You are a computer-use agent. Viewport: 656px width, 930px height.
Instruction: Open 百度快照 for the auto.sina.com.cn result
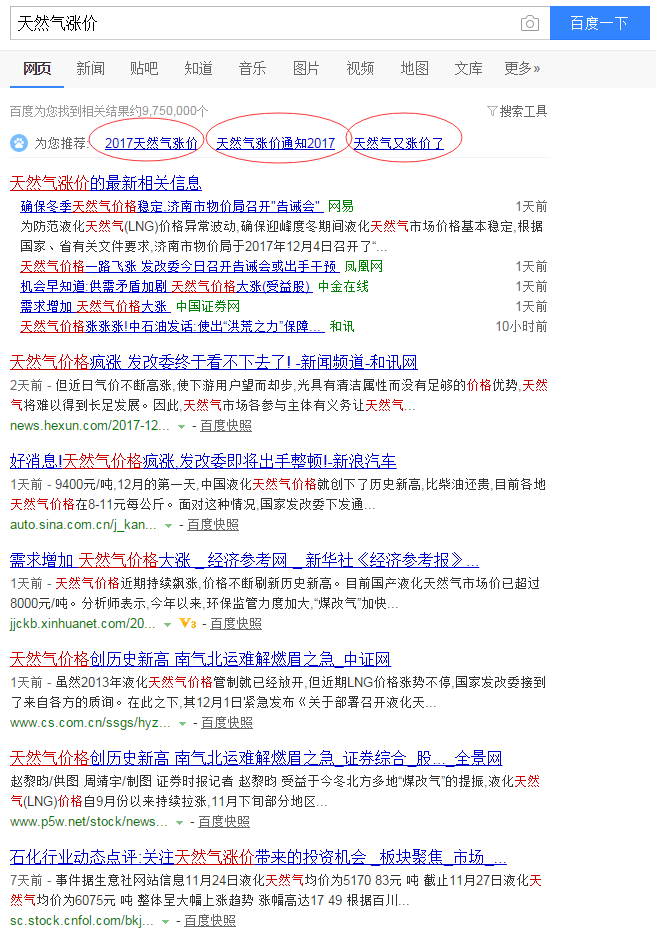coord(213,524)
